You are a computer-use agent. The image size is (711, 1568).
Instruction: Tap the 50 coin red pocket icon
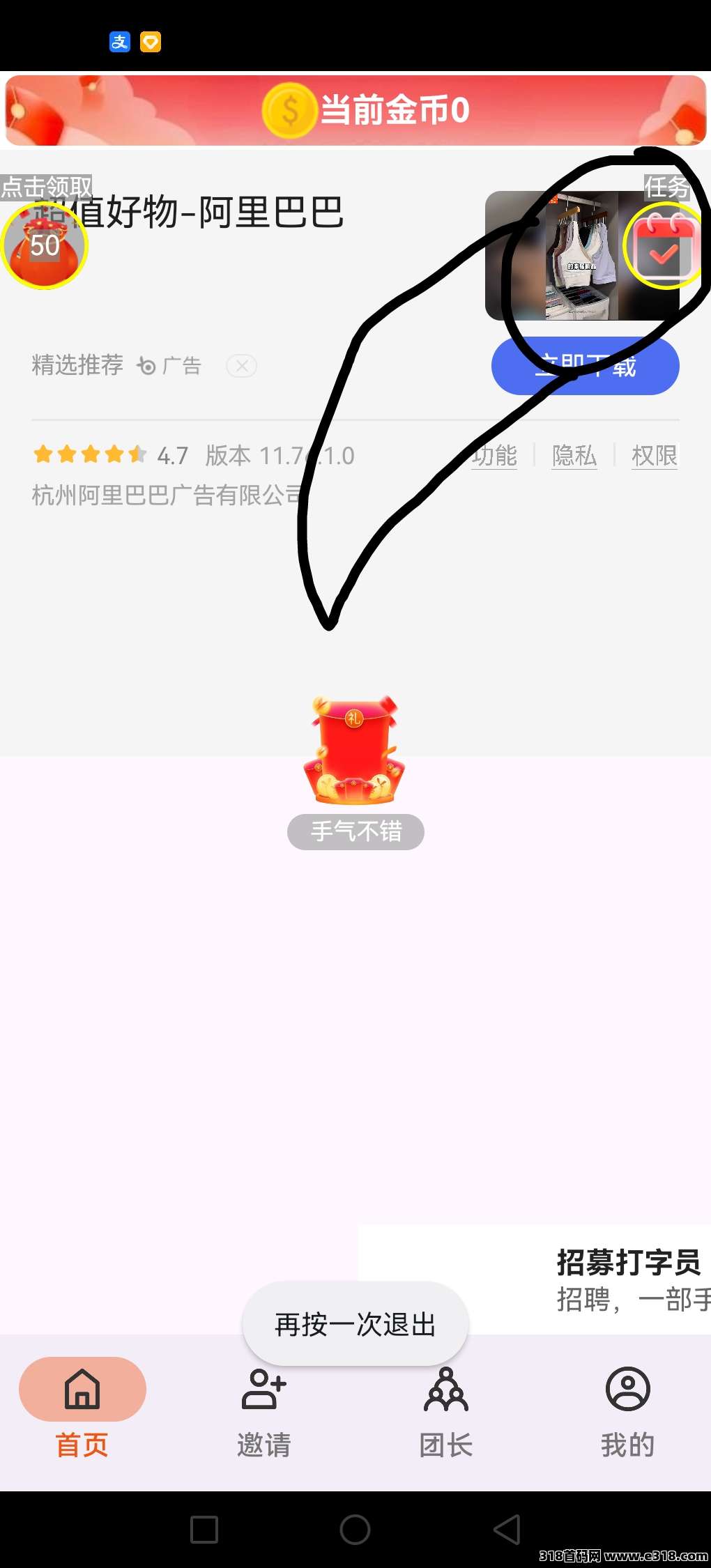coord(45,245)
